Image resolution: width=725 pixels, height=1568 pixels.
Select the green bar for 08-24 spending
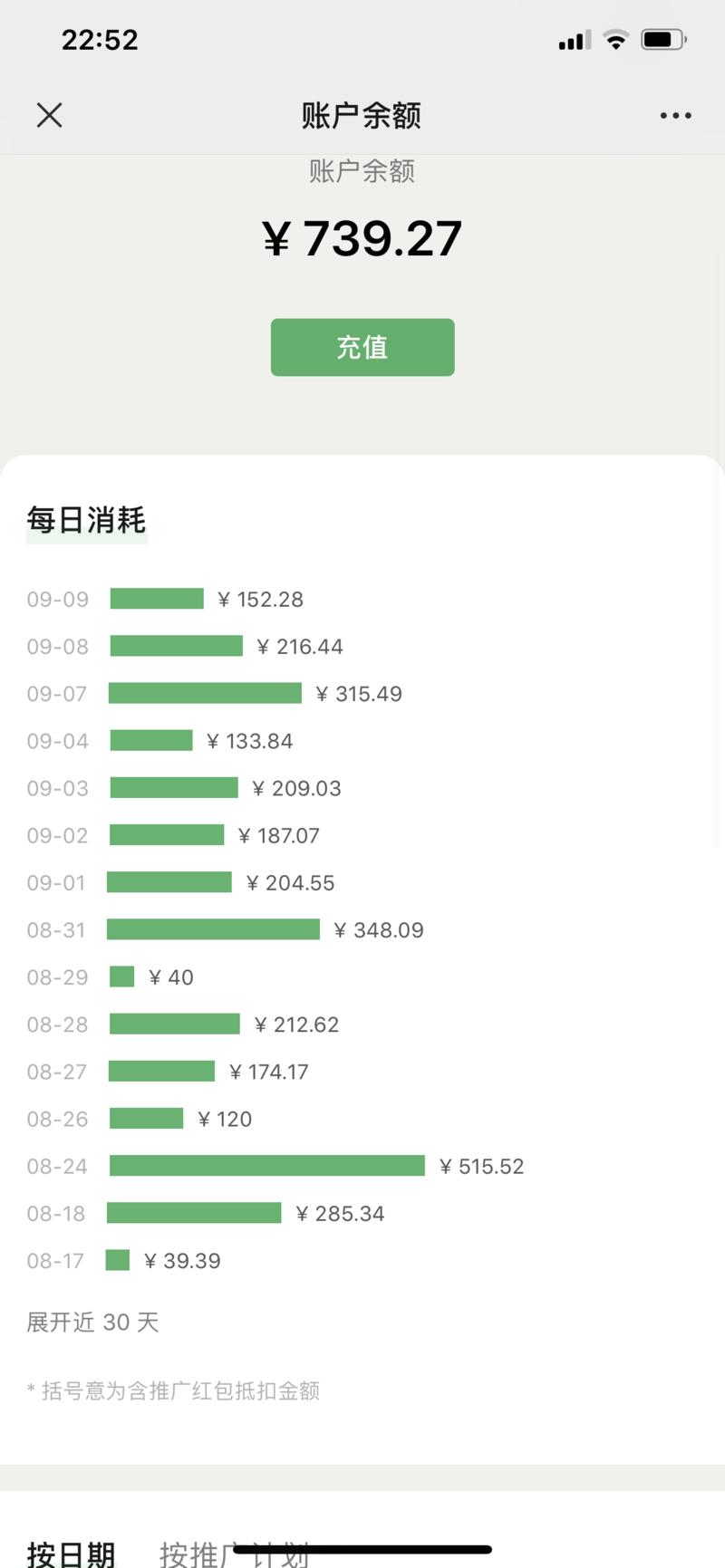266,1166
